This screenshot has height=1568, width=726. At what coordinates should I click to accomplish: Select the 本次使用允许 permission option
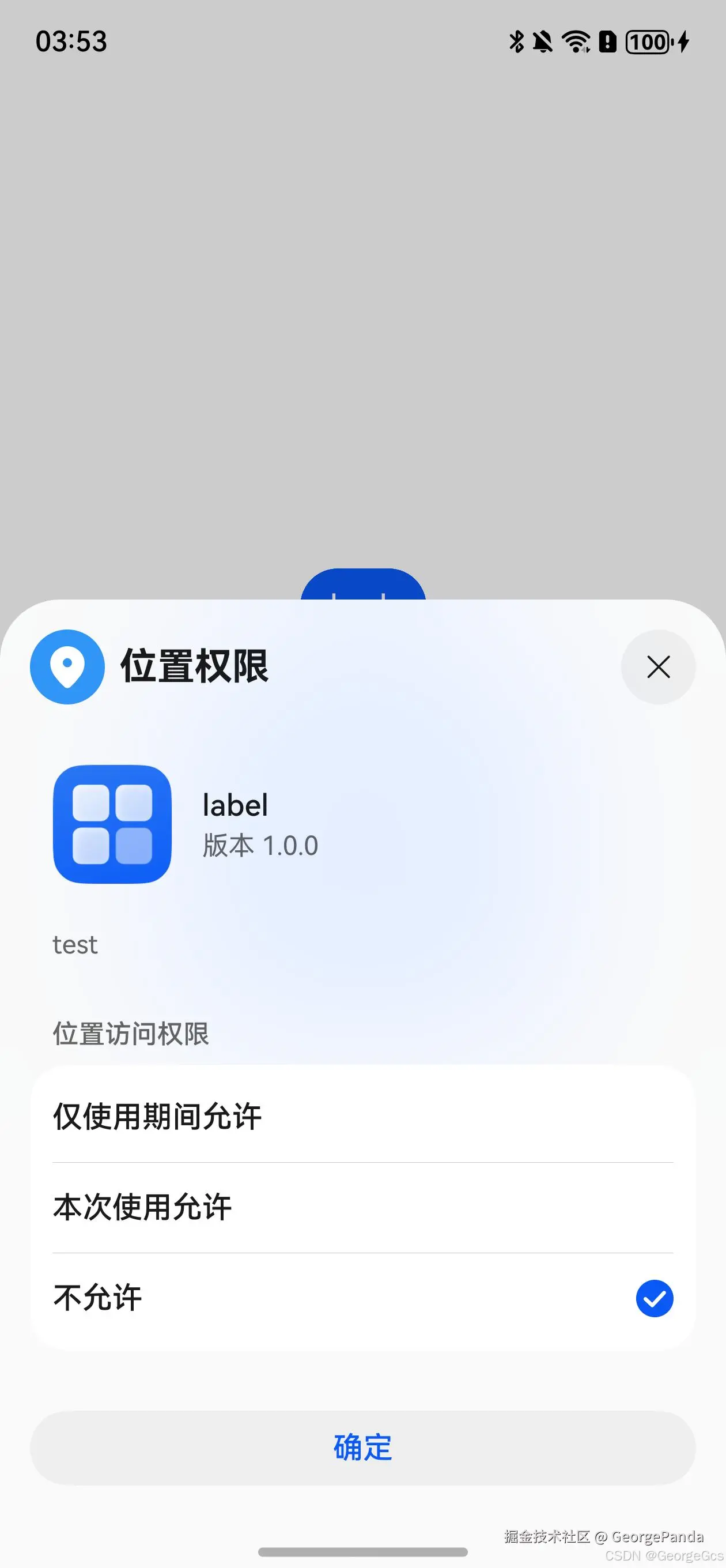(362, 1208)
